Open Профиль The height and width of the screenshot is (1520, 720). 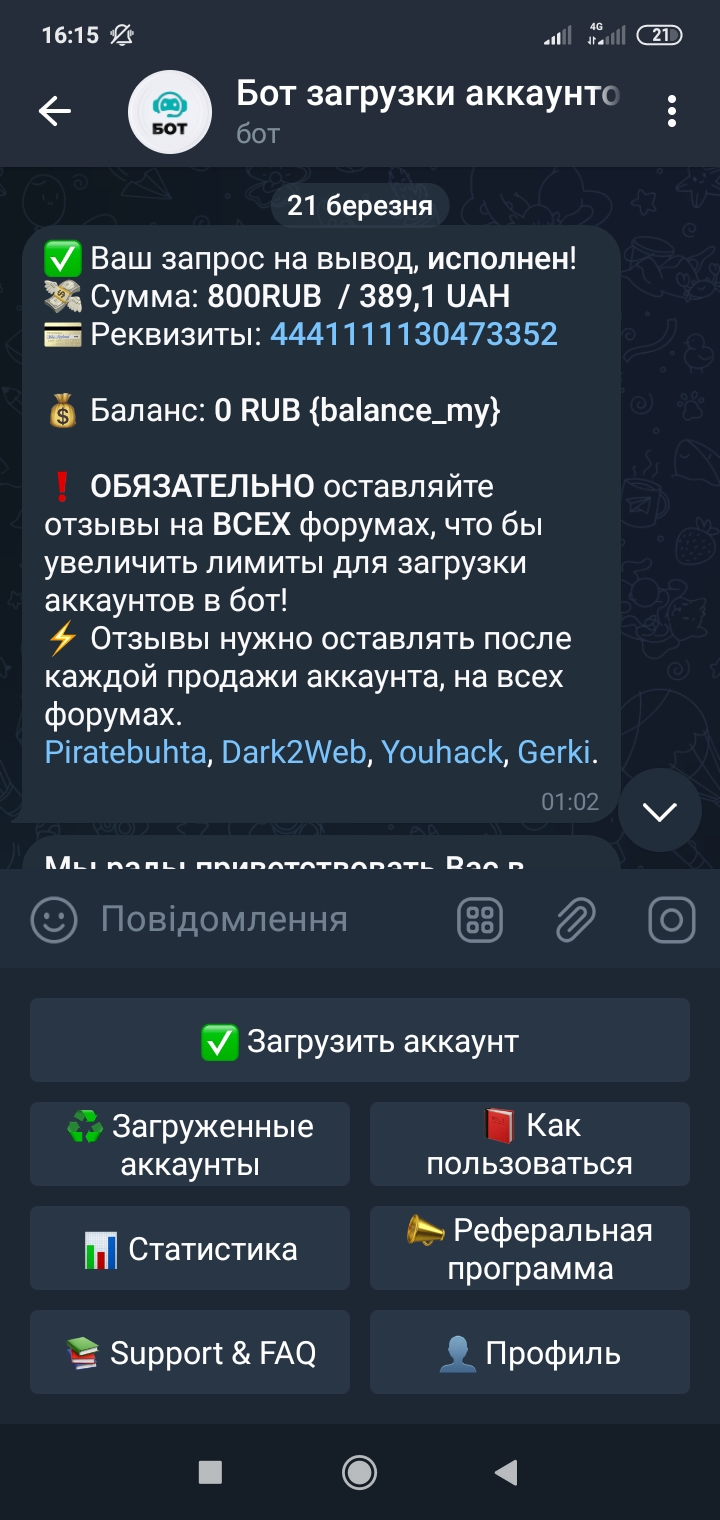[x=530, y=1353]
